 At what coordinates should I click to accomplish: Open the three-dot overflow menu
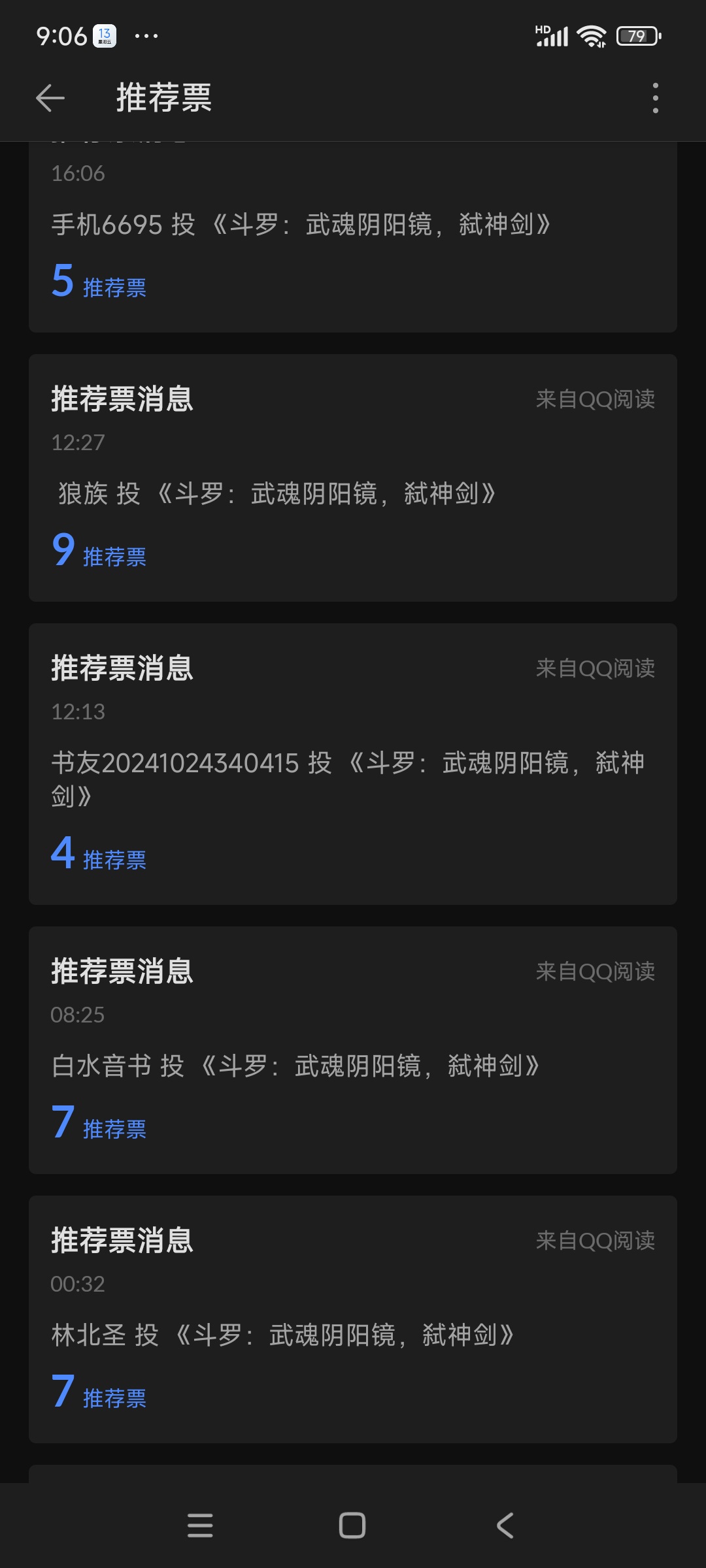[655, 98]
